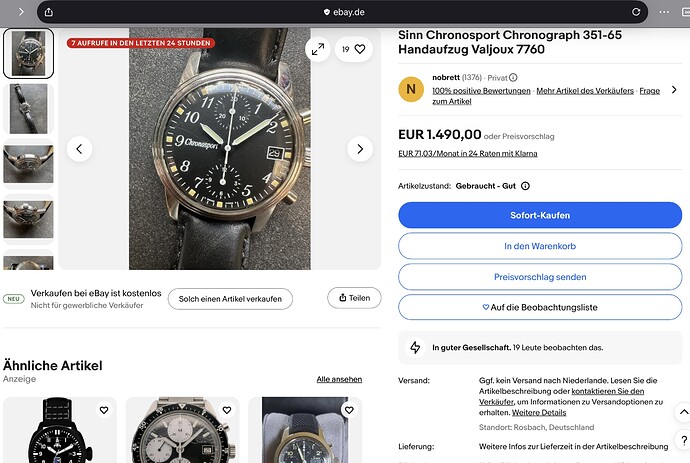Reload the page in the browser bar
Image resolution: width=690 pixels, height=463 pixels.
635,12
